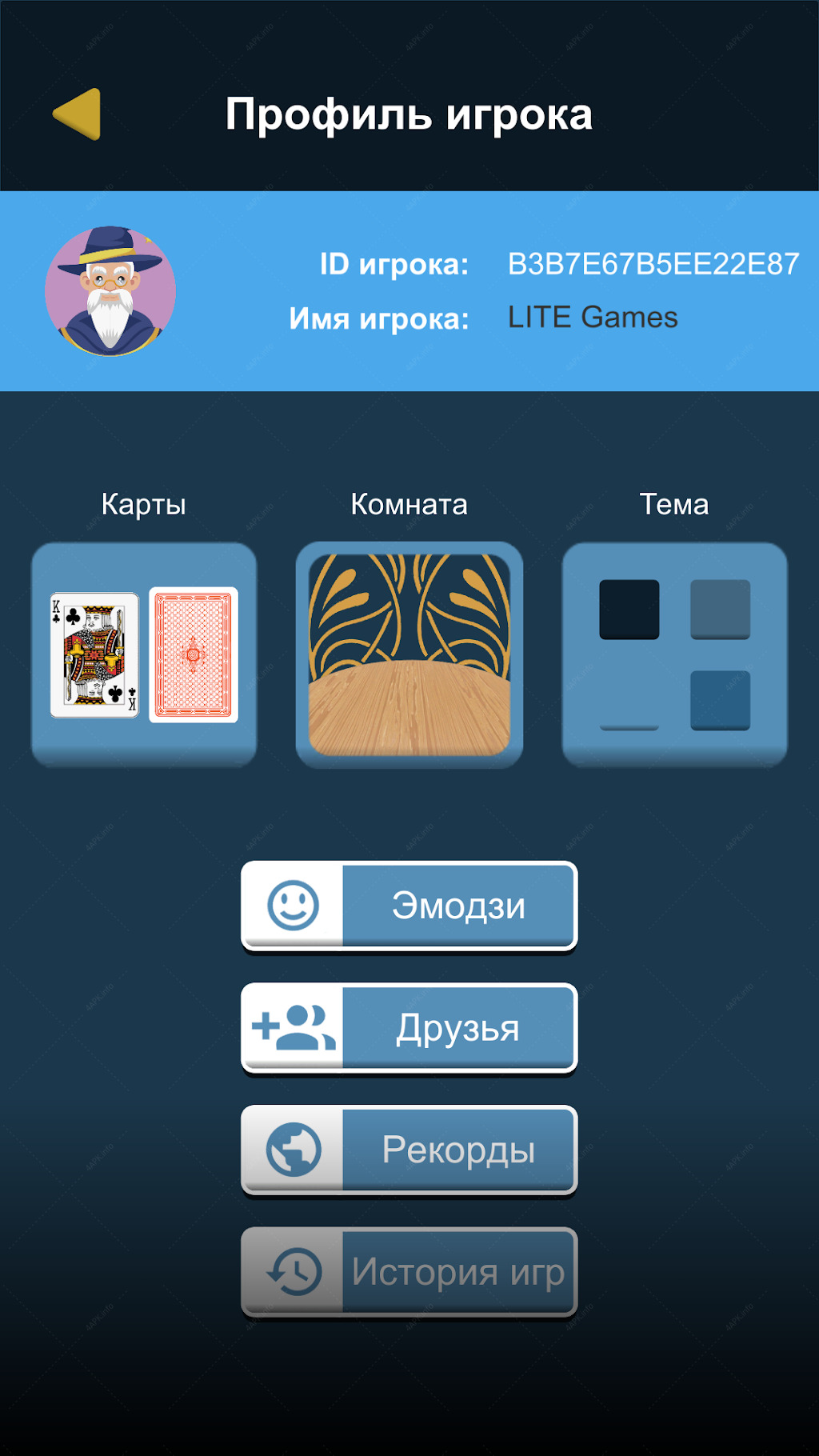
Task: Open the Комната room background selector
Action: [409, 654]
